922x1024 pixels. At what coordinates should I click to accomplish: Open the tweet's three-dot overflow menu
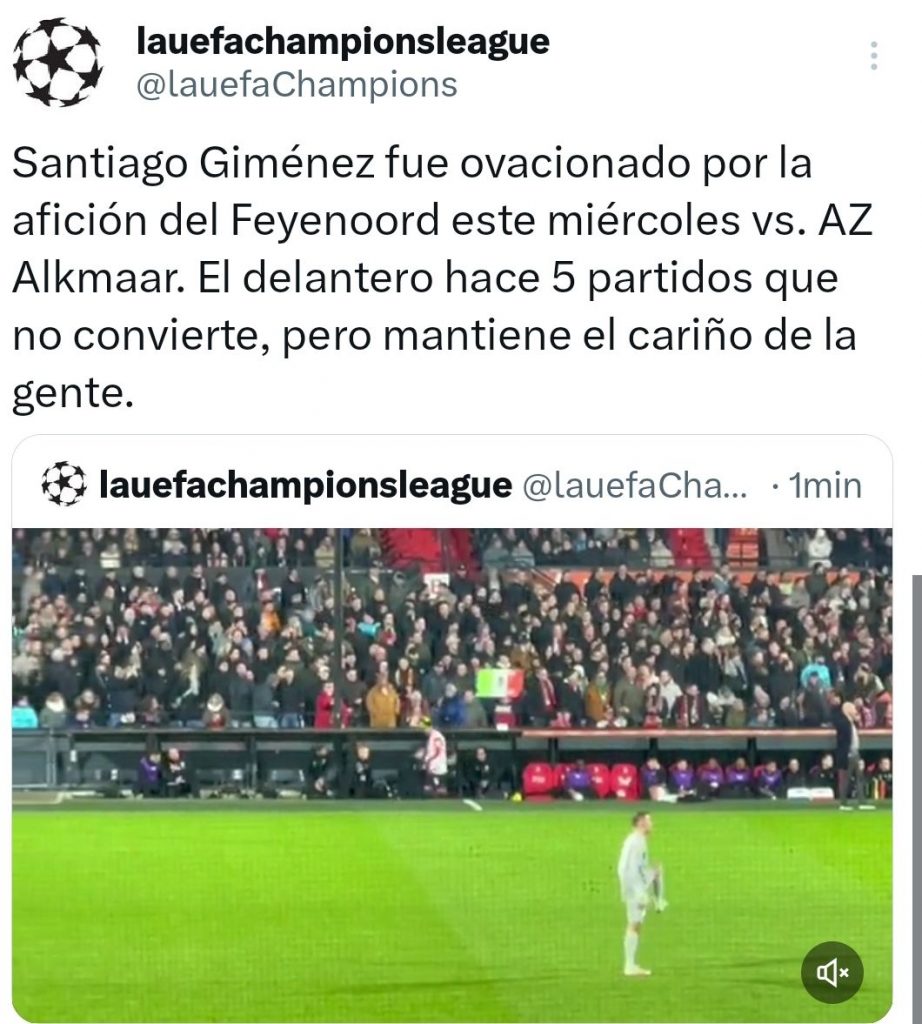874,56
